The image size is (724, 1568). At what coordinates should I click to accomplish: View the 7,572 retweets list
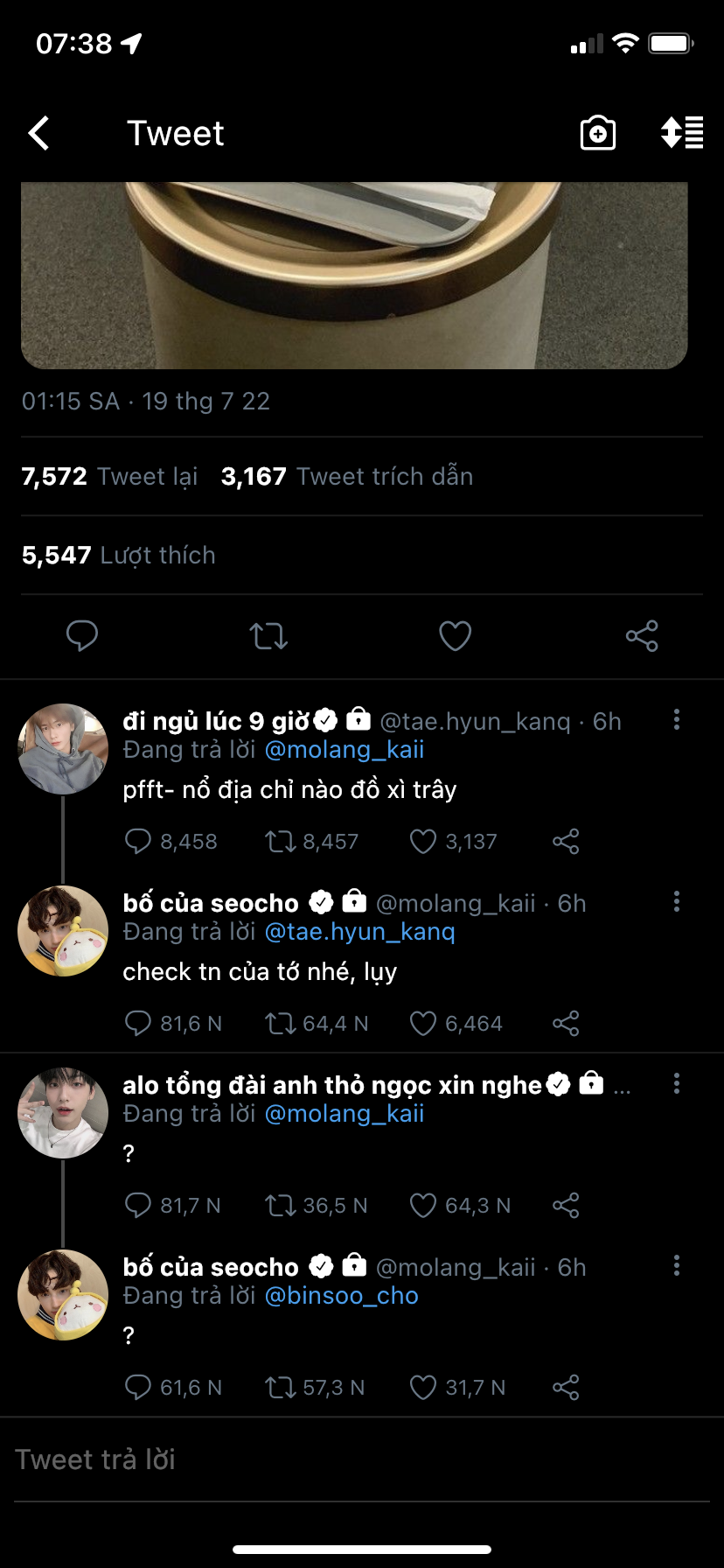pos(109,477)
